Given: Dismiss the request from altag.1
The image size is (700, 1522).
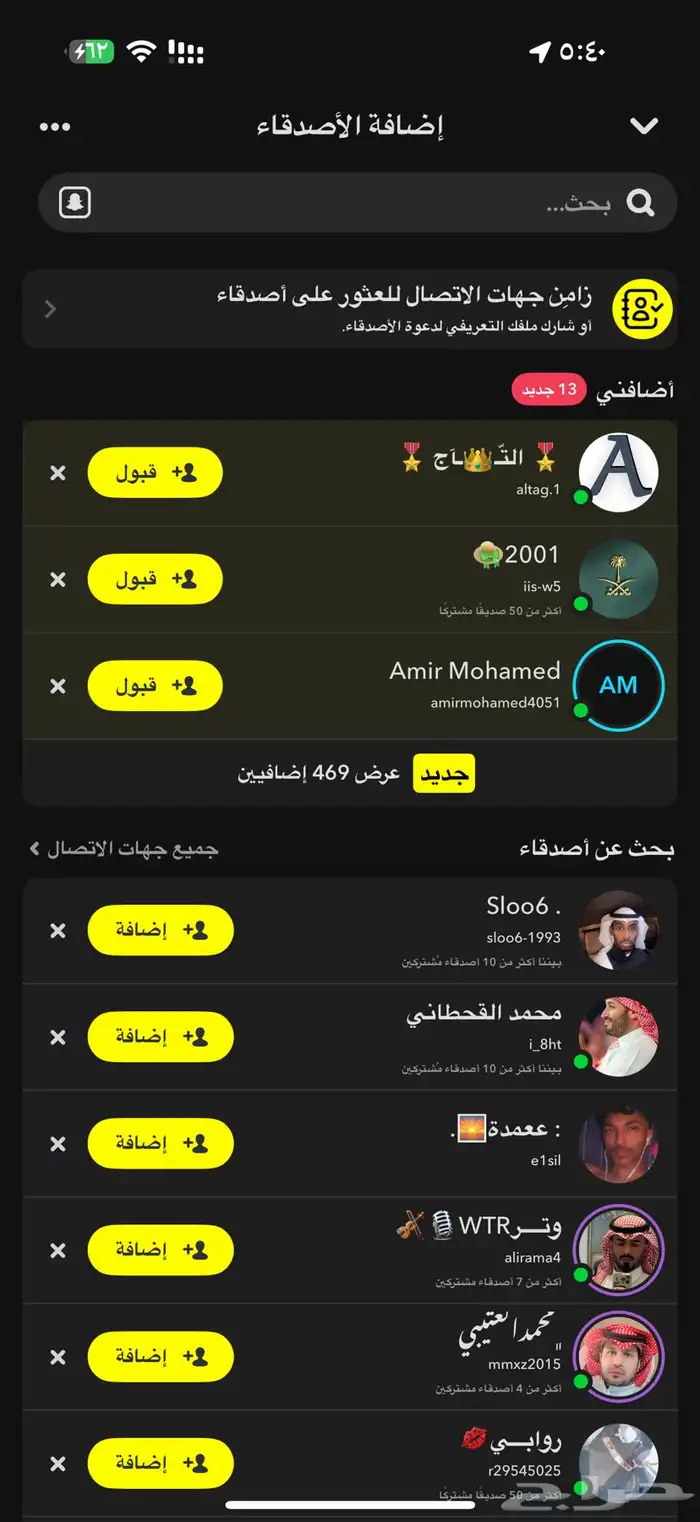Looking at the screenshot, I should [x=58, y=473].
